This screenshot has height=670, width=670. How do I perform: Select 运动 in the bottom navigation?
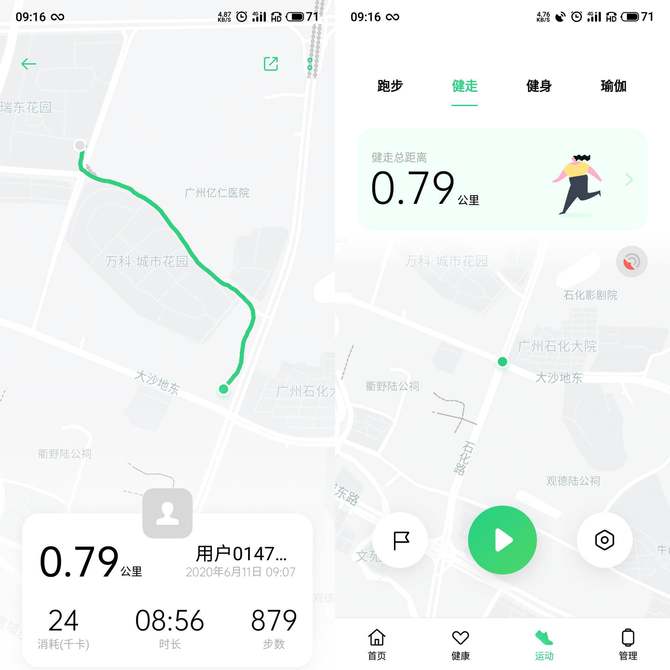pyautogui.click(x=544, y=644)
